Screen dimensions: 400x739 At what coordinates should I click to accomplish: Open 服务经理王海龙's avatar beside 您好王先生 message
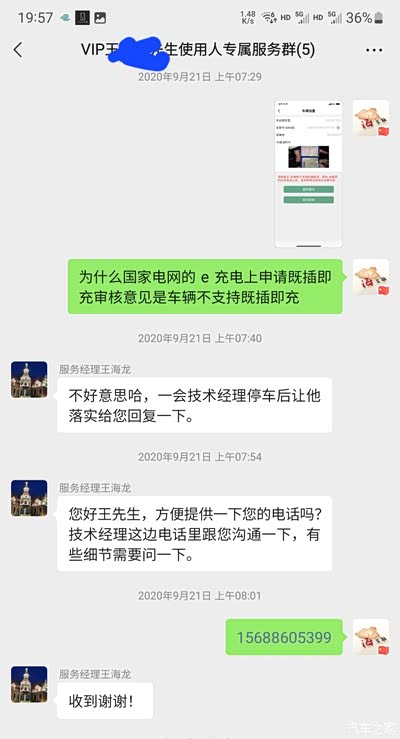[x=29, y=498]
